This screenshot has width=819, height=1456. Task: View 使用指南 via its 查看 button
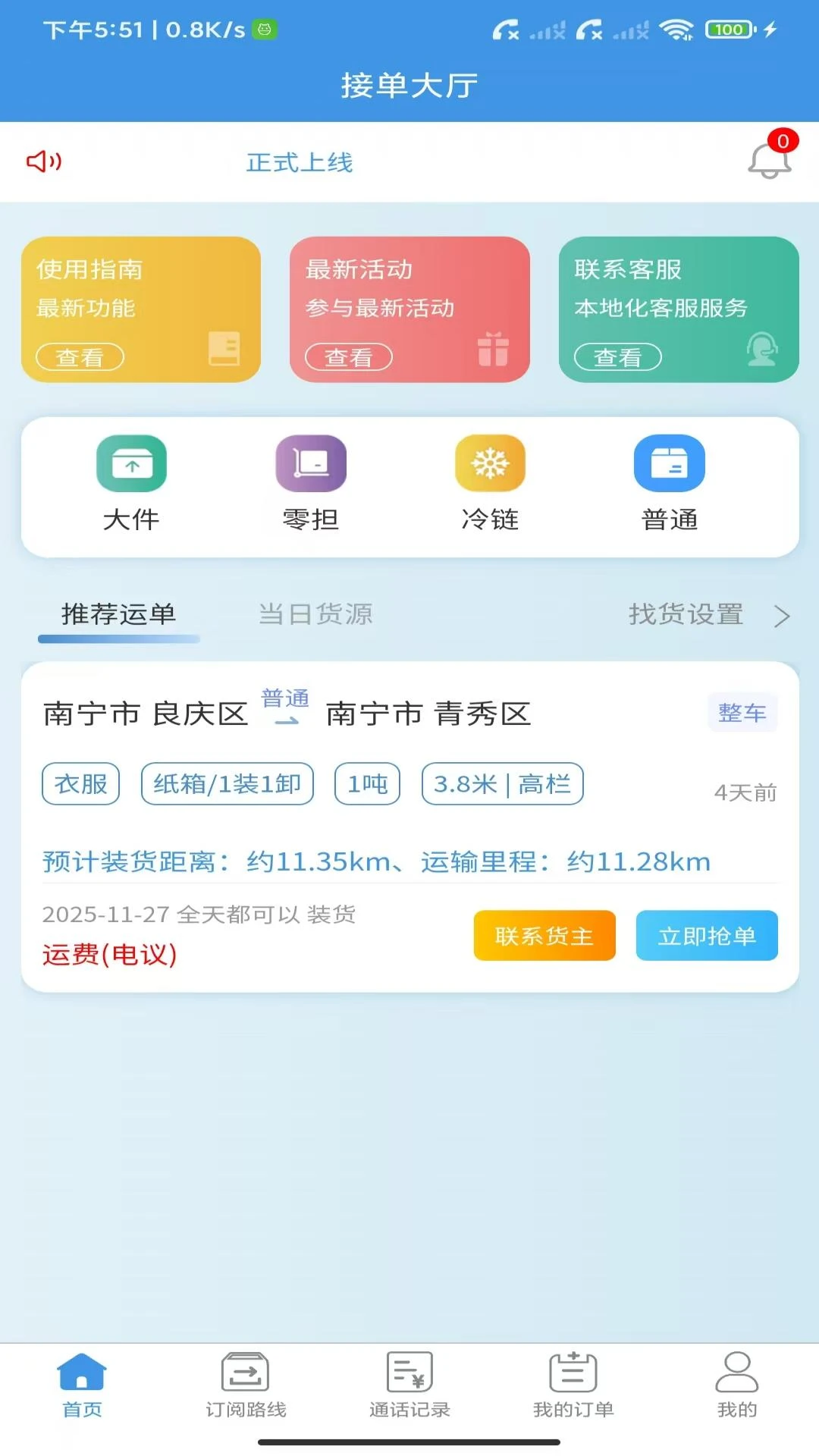pos(78,356)
